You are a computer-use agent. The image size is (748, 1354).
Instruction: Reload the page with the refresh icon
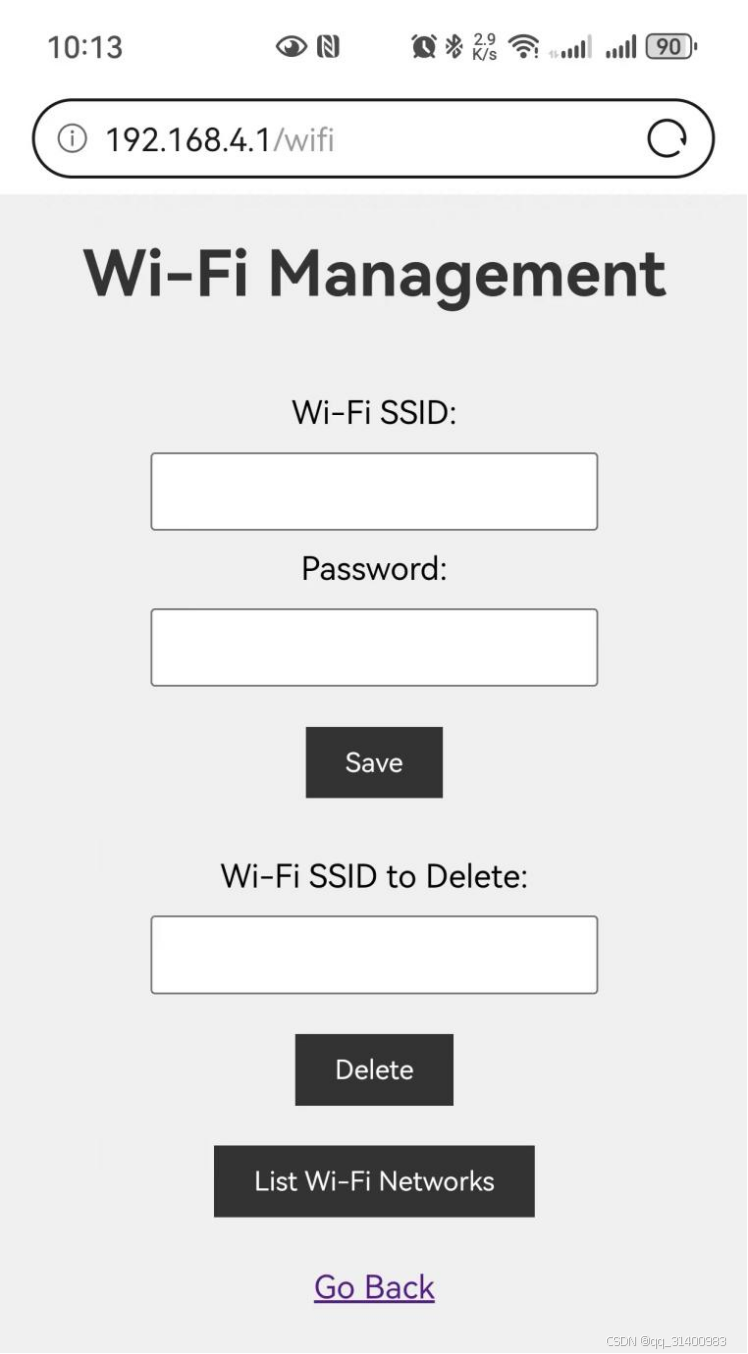[668, 139]
